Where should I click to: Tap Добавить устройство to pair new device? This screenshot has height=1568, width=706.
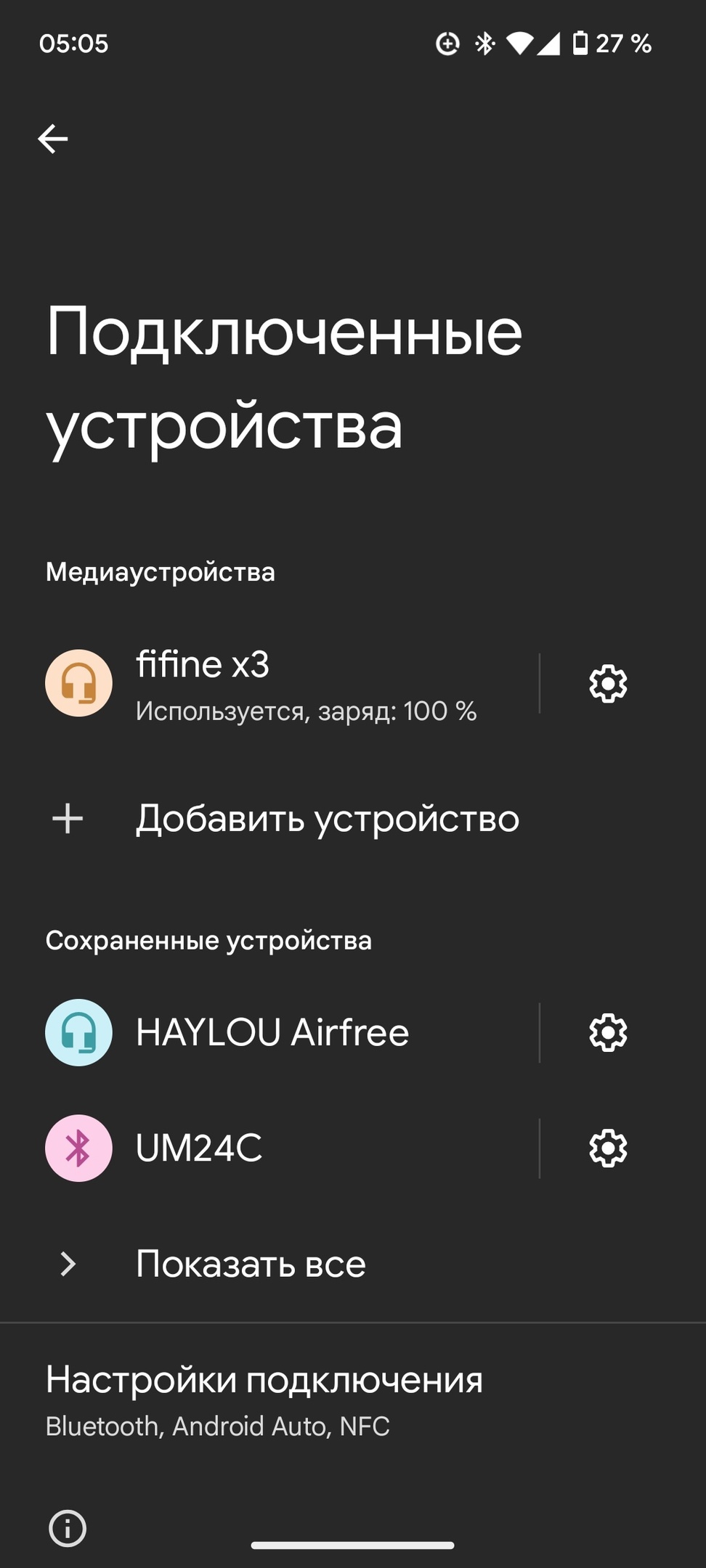coord(327,819)
